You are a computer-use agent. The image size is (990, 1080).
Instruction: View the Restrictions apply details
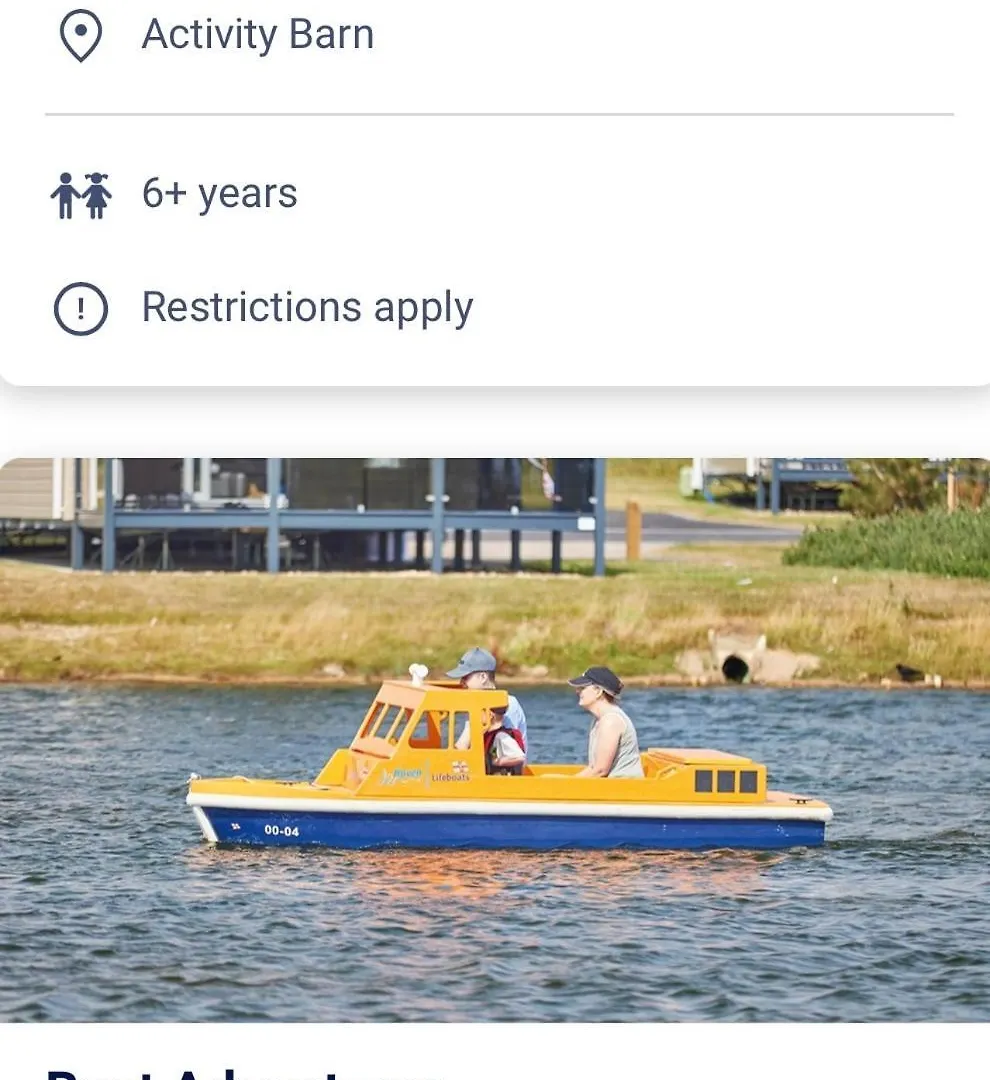(x=306, y=308)
